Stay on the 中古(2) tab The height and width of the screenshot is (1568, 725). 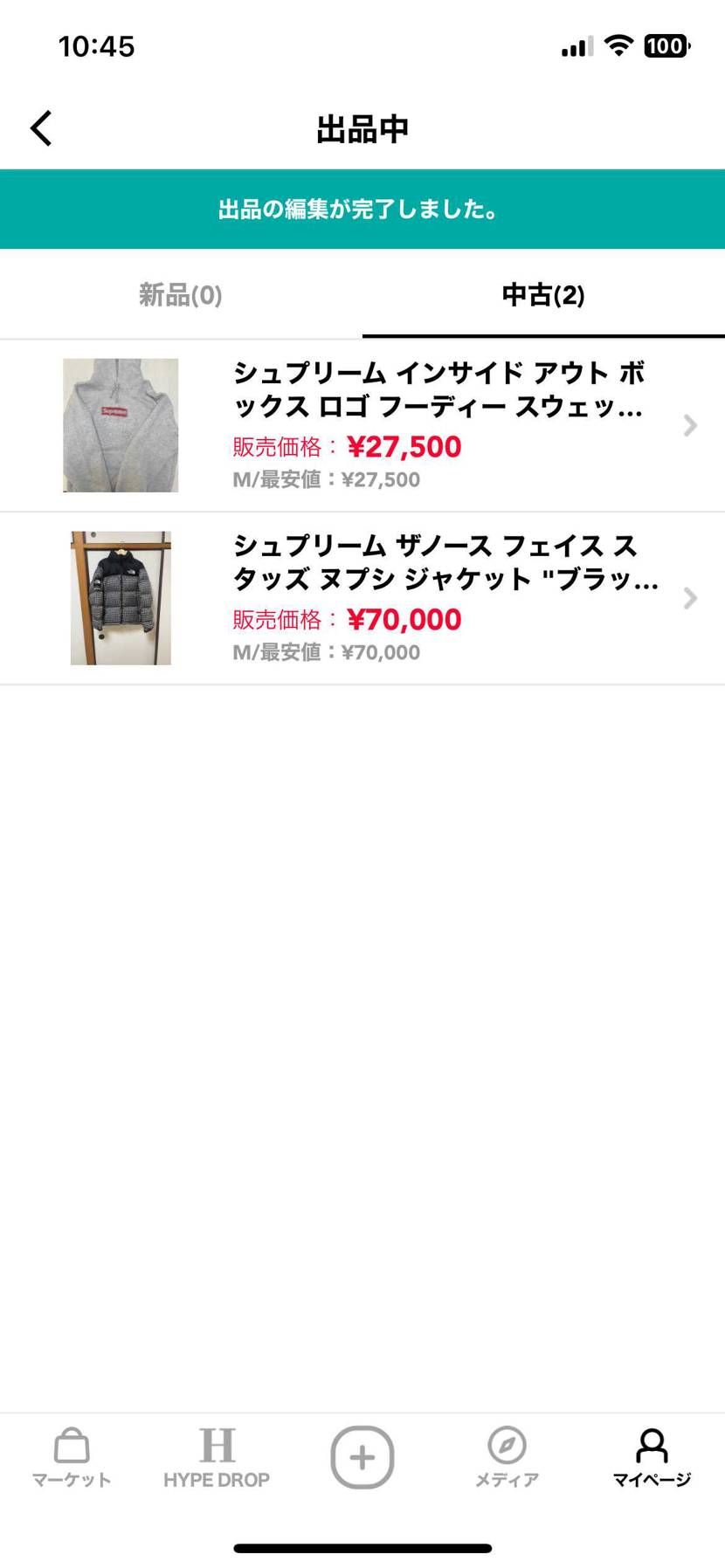(x=542, y=295)
